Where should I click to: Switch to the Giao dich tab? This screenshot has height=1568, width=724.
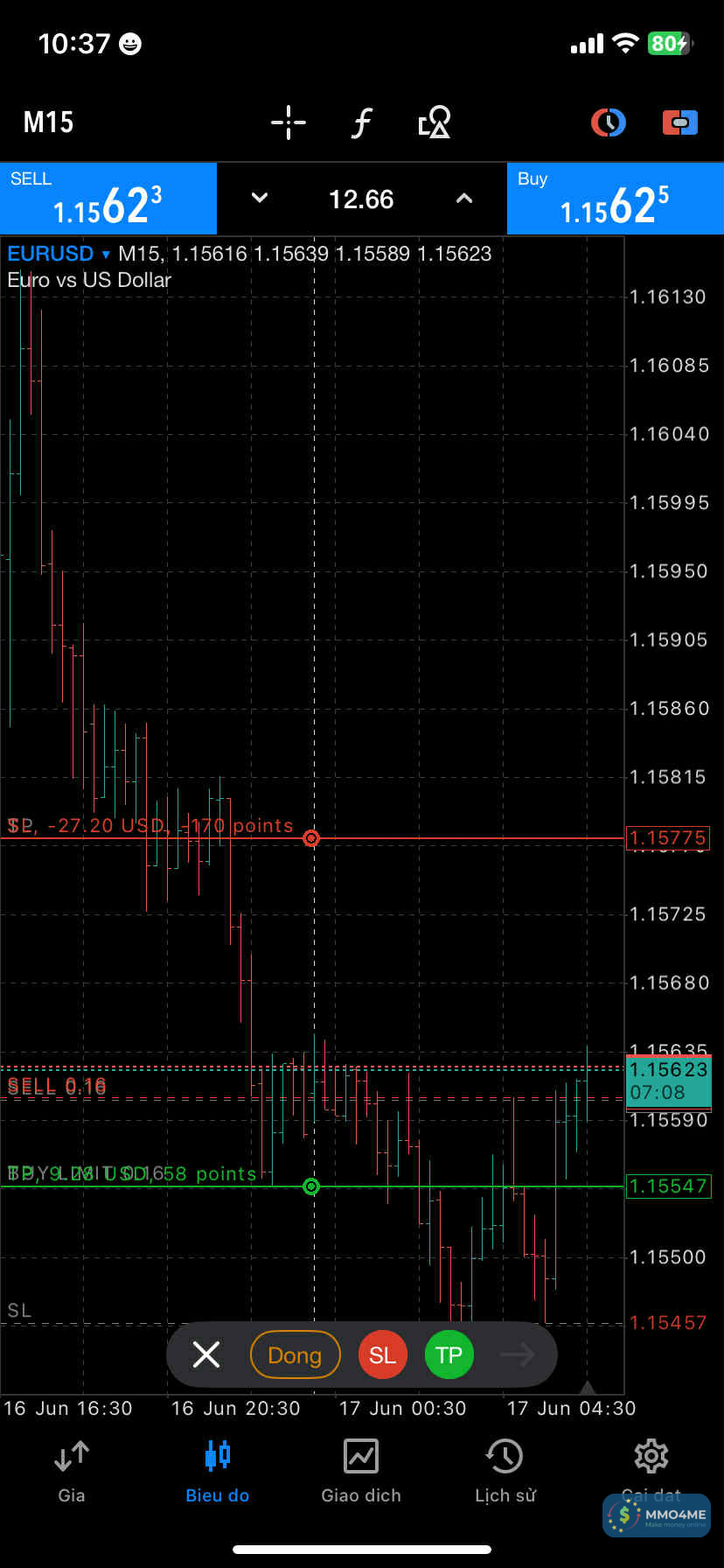(x=361, y=1471)
